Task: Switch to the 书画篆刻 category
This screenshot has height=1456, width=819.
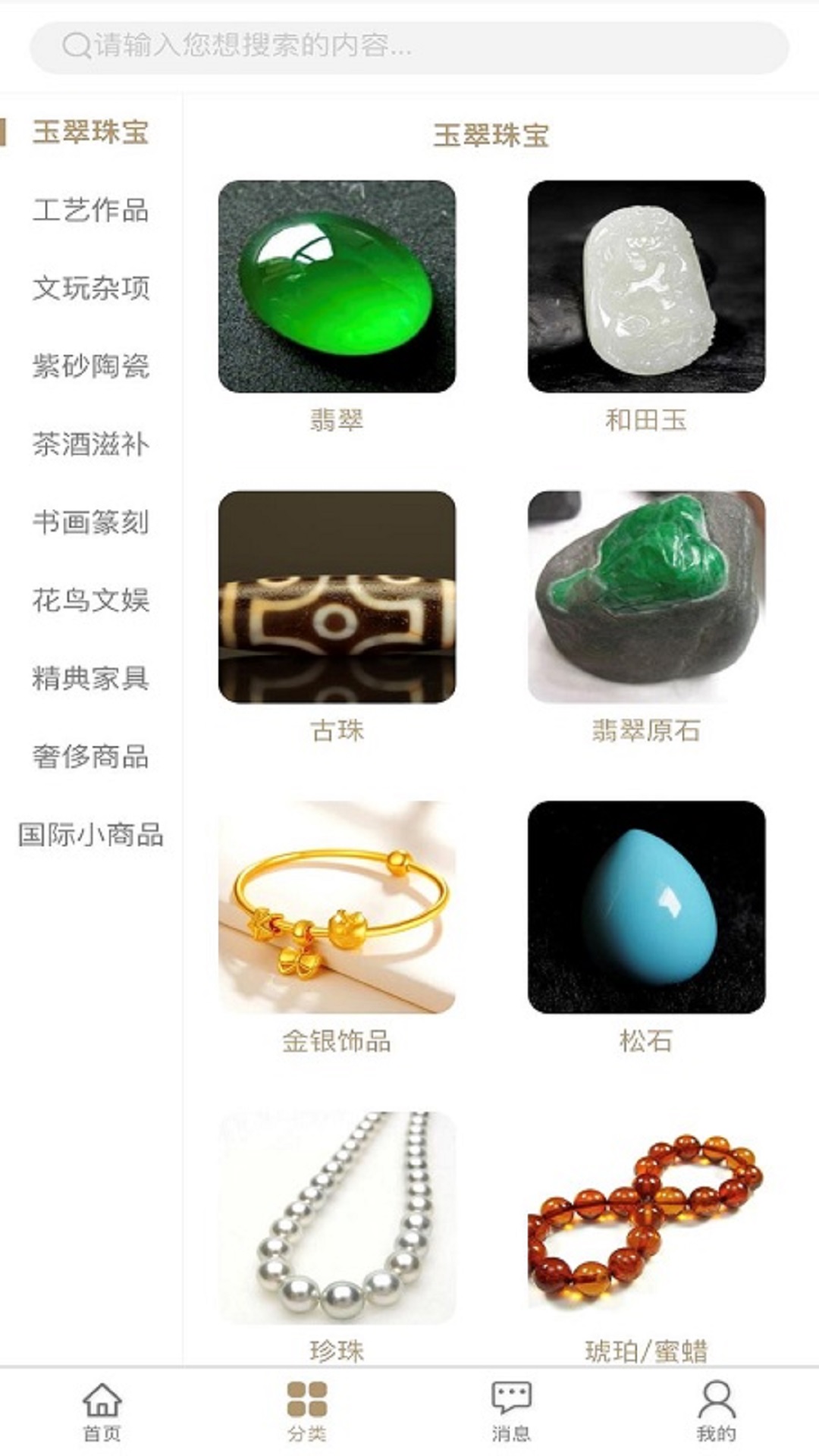Action: pyautogui.click(x=90, y=522)
